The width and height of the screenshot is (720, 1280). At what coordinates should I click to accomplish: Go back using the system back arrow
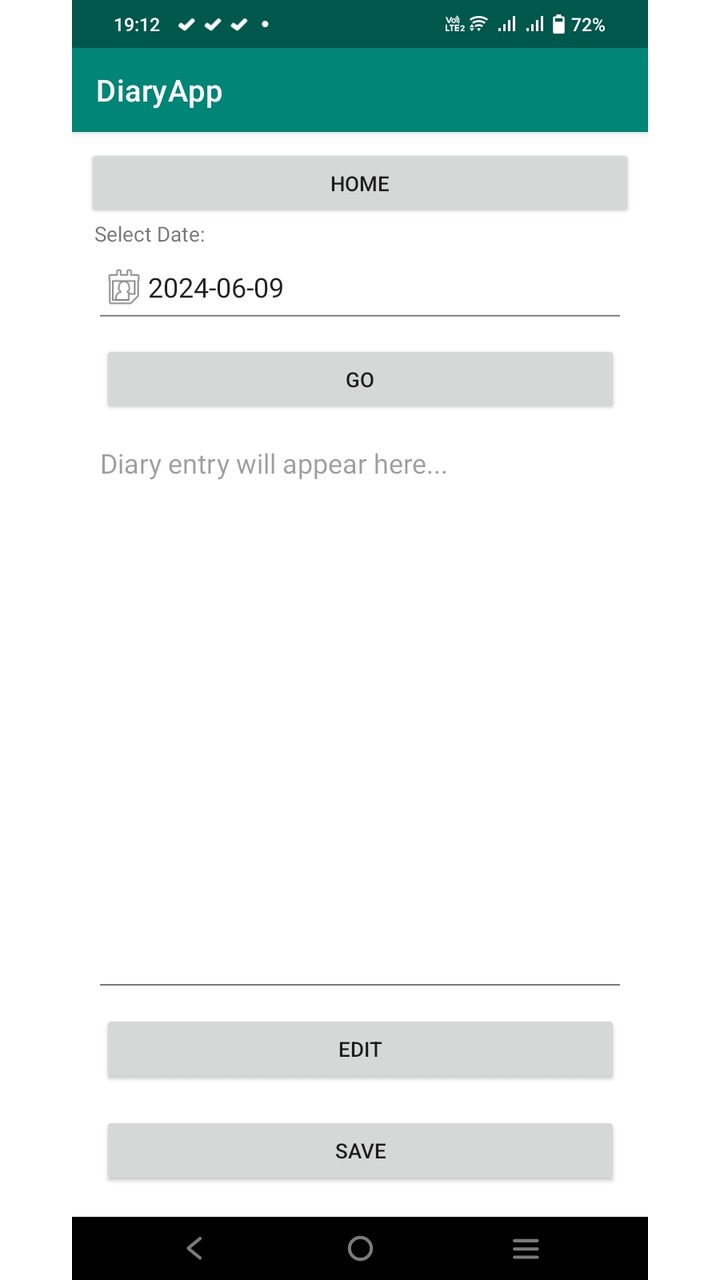click(195, 1248)
